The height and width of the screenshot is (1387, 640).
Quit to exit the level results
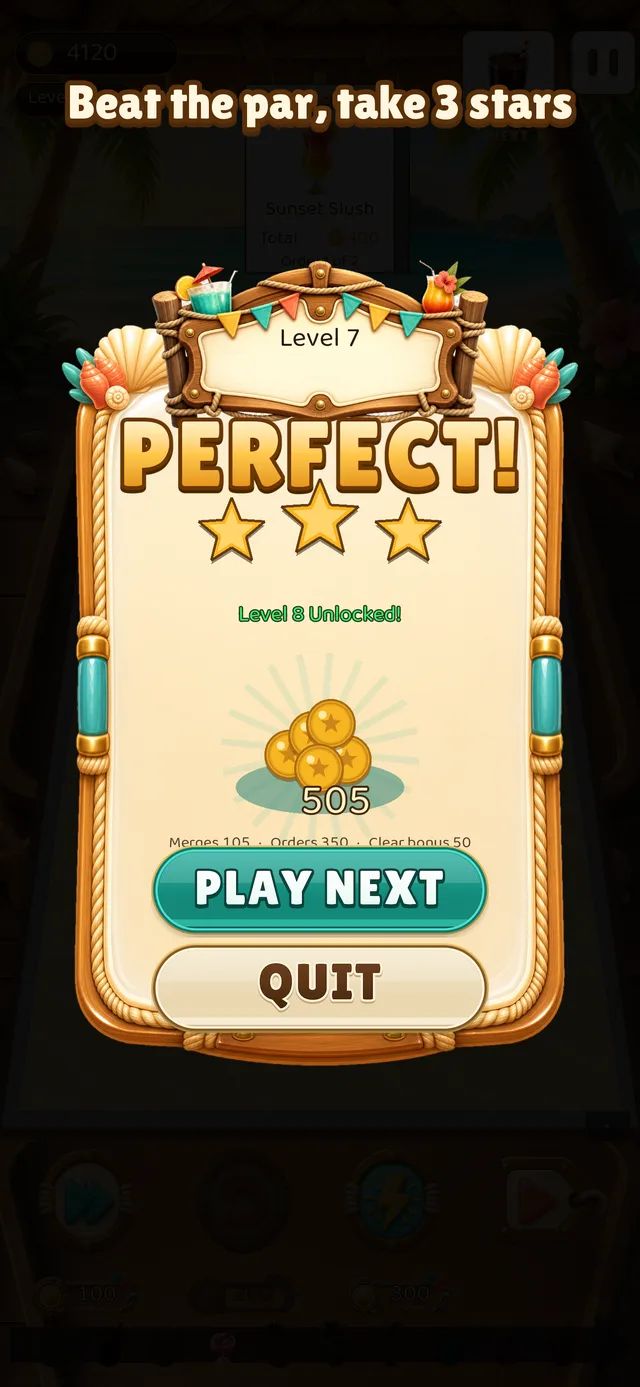(x=319, y=986)
